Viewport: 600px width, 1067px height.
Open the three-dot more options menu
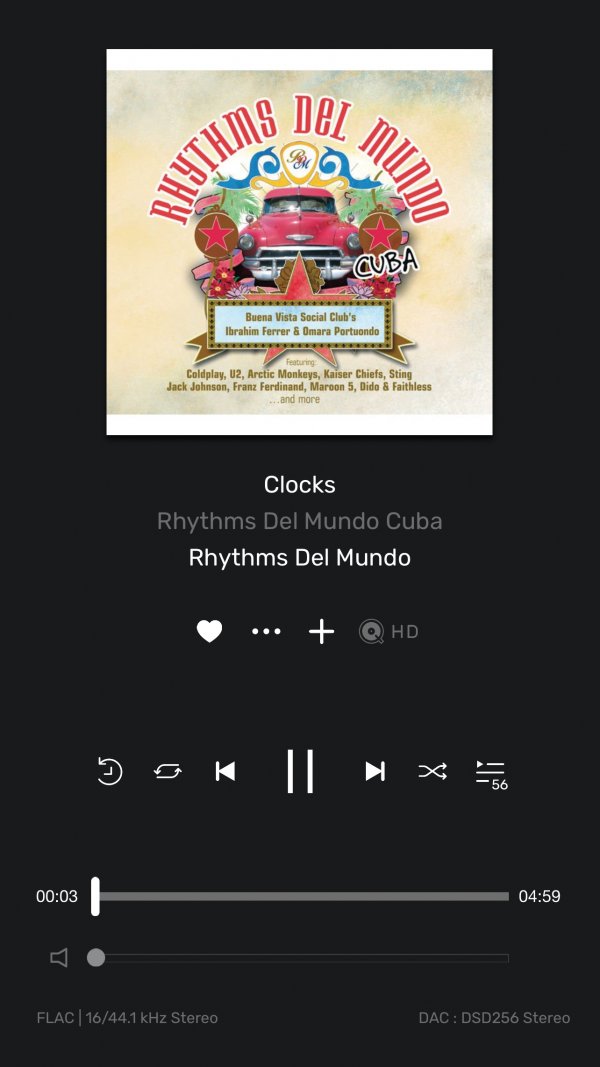(x=266, y=631)
